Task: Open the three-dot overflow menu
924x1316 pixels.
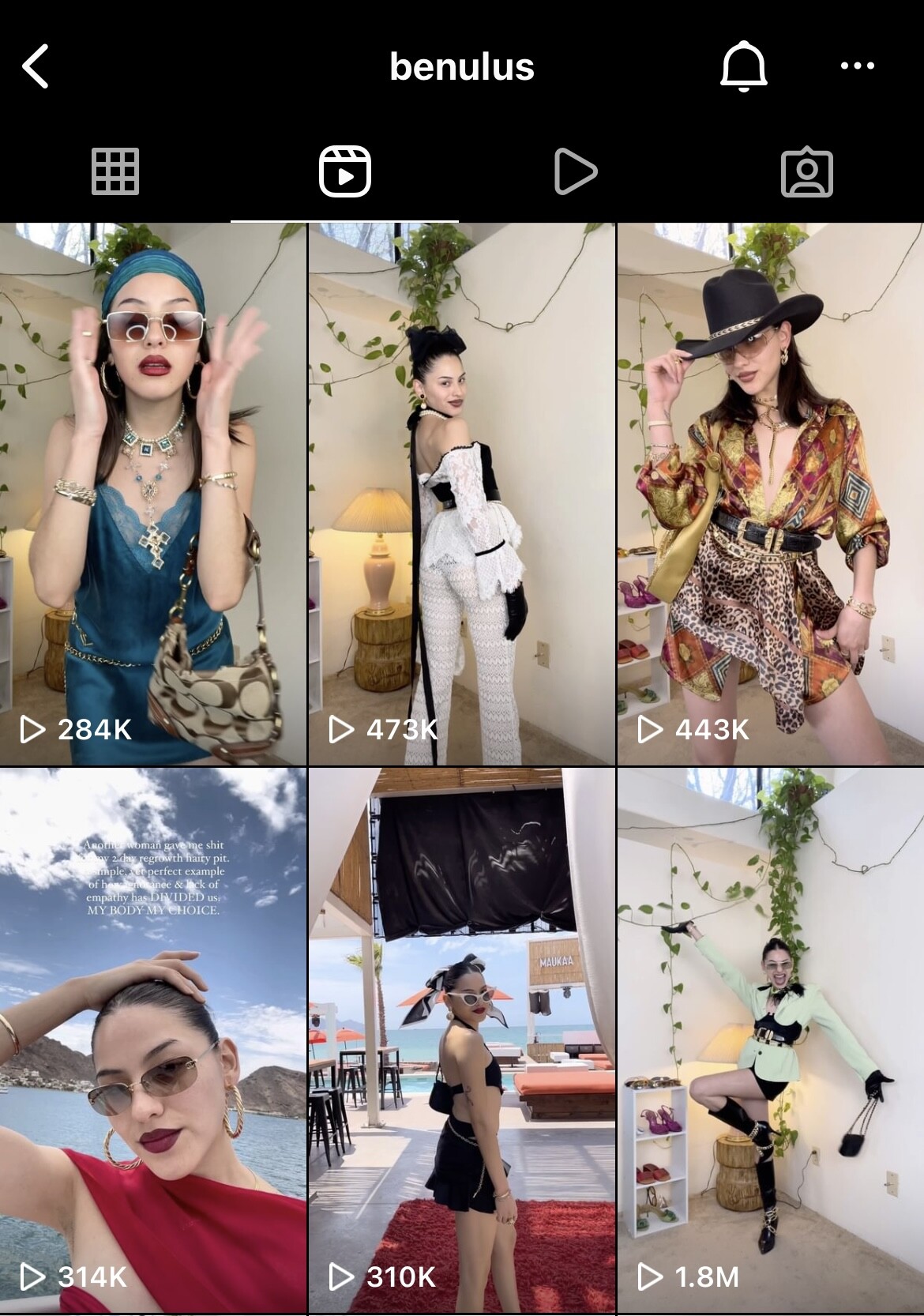Action: point(857,66)
